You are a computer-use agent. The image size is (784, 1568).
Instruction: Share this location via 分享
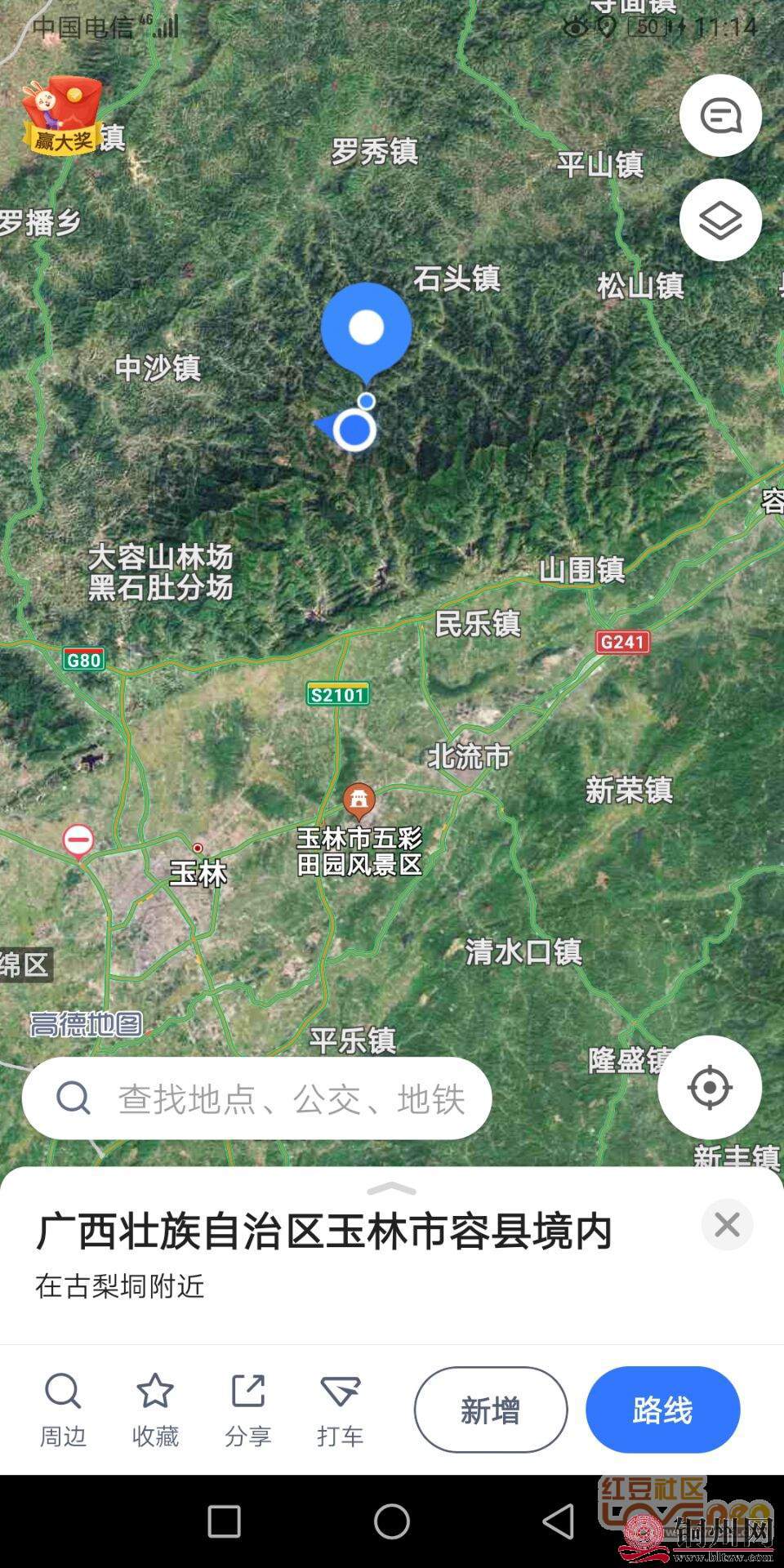tap(247, 1409)
